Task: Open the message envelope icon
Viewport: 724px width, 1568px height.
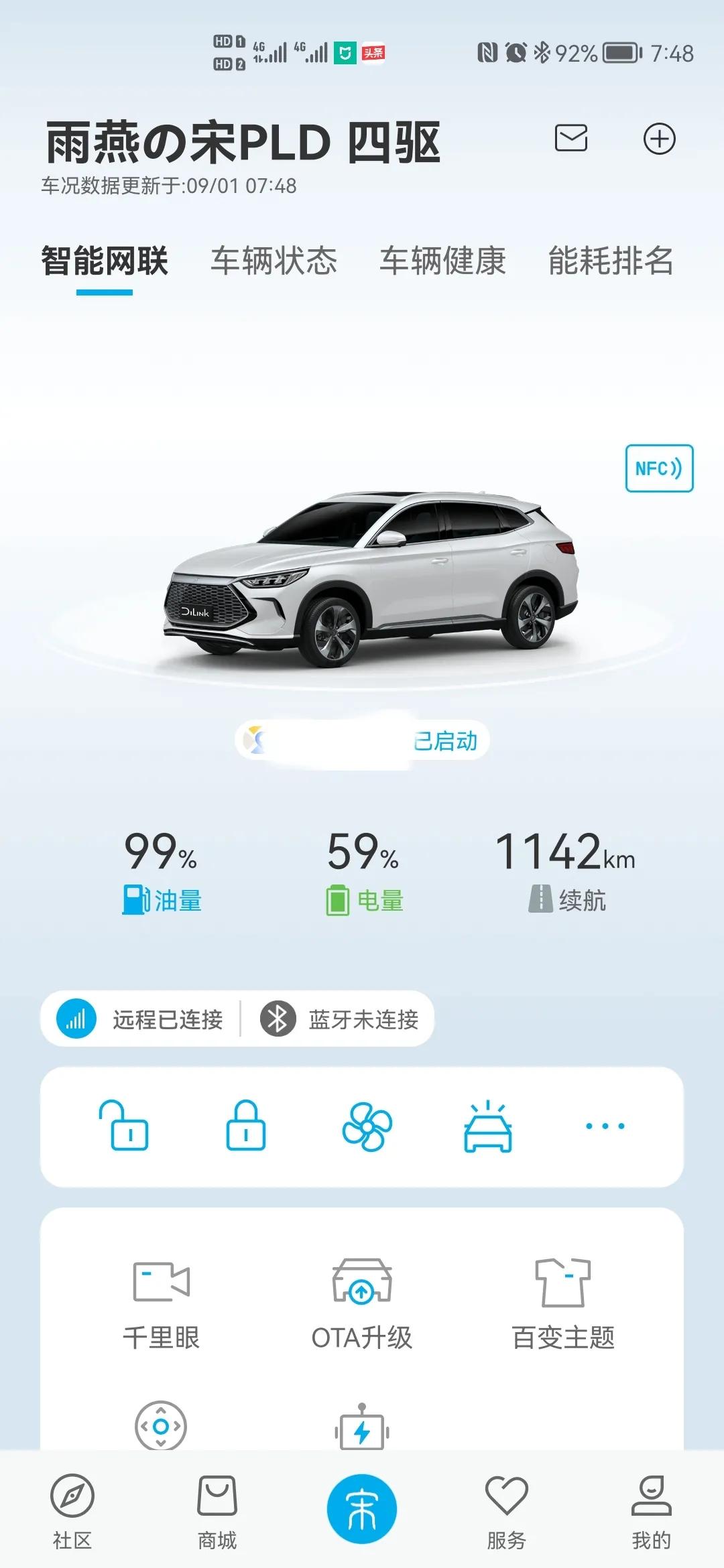Action: [x=571, y=139]
